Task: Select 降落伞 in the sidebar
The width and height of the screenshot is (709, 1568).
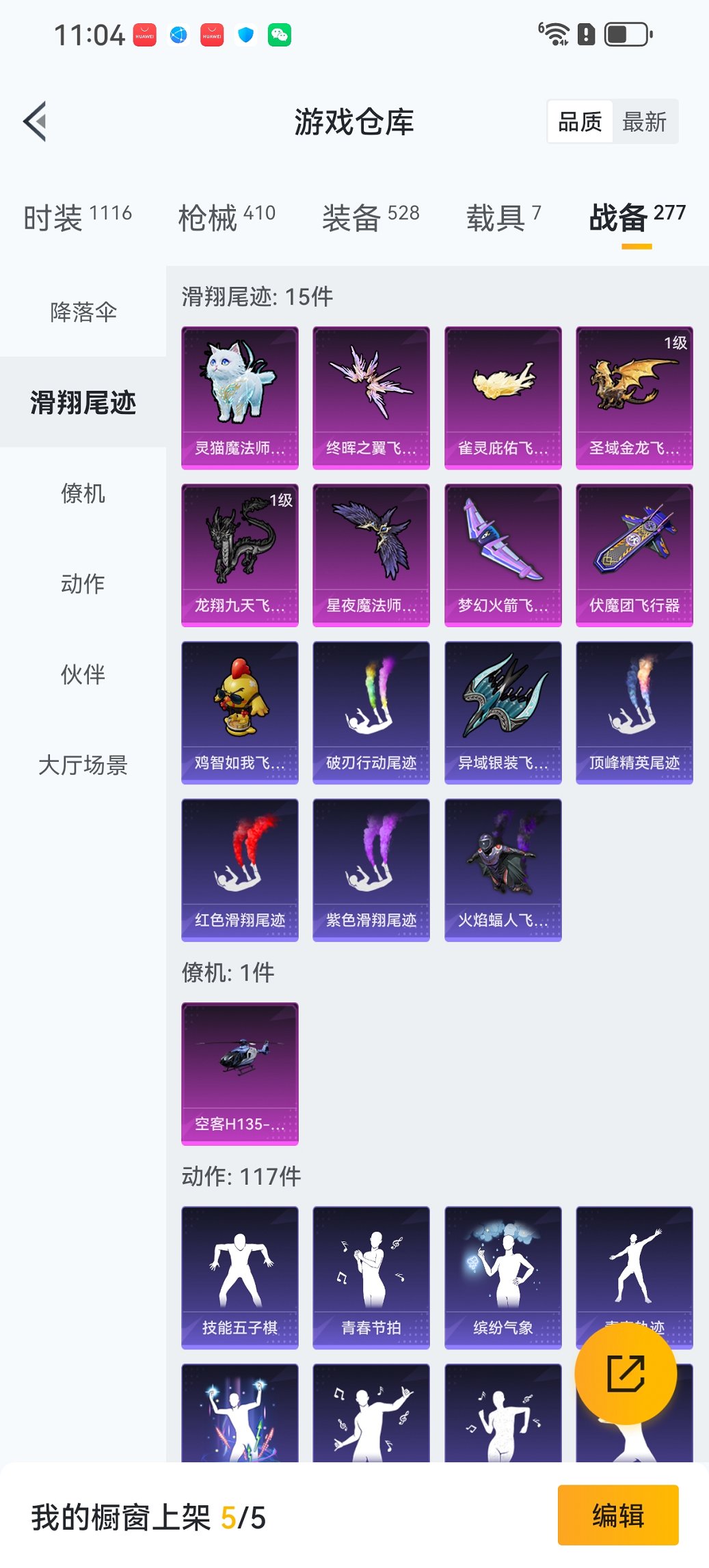Action: pos(83,312)
